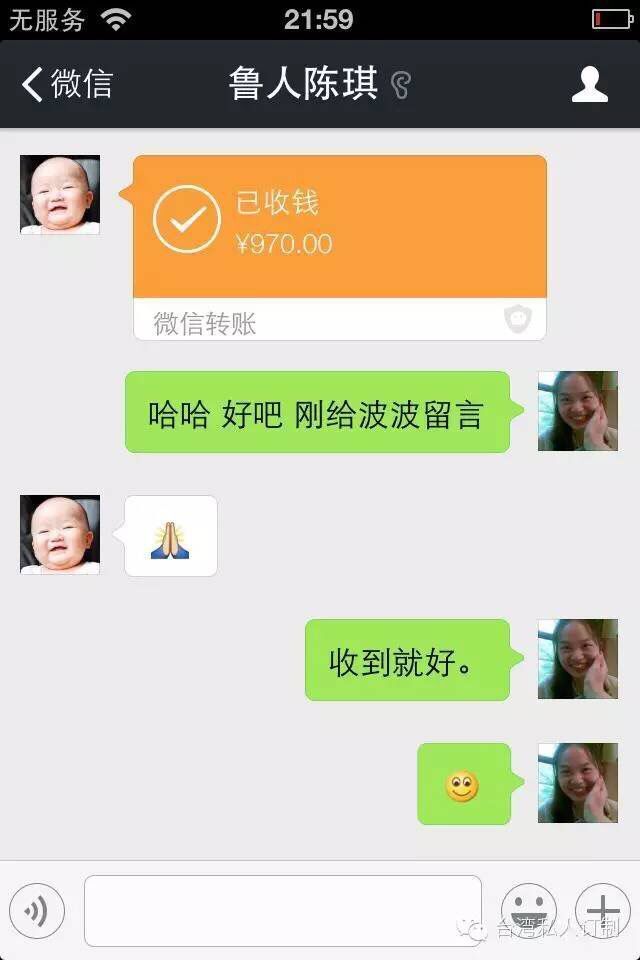This screenshot has width=640, height=960.
Task: Open the emoji sticker panel
Action: coord(528,910)
